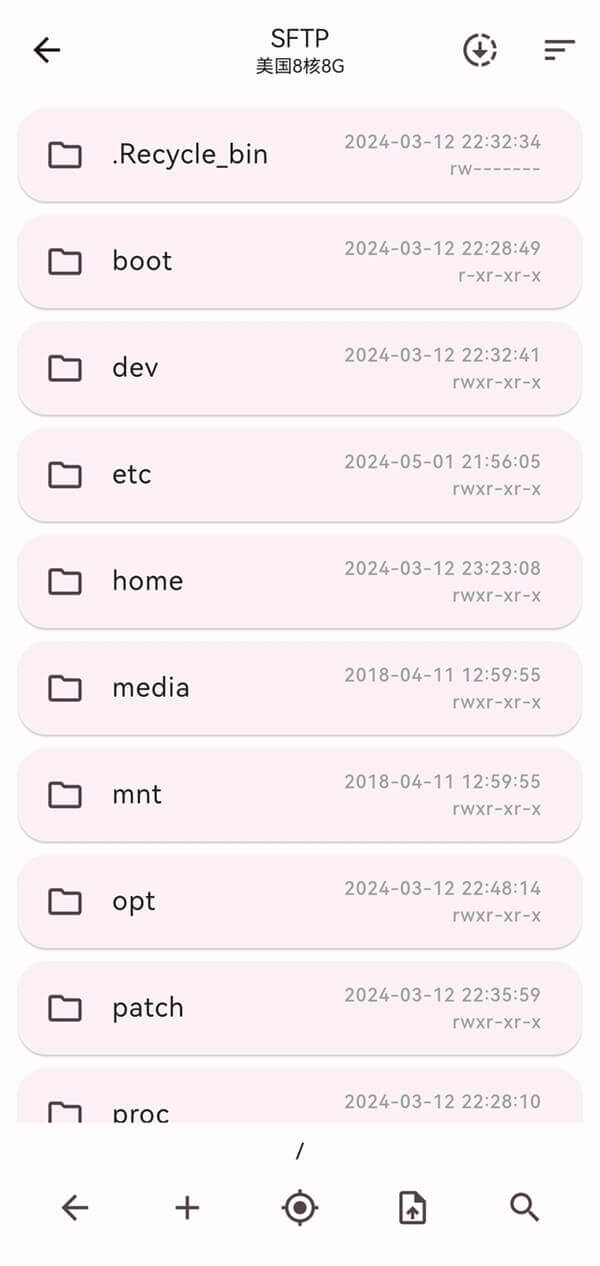Open the proc folder

300,1100
